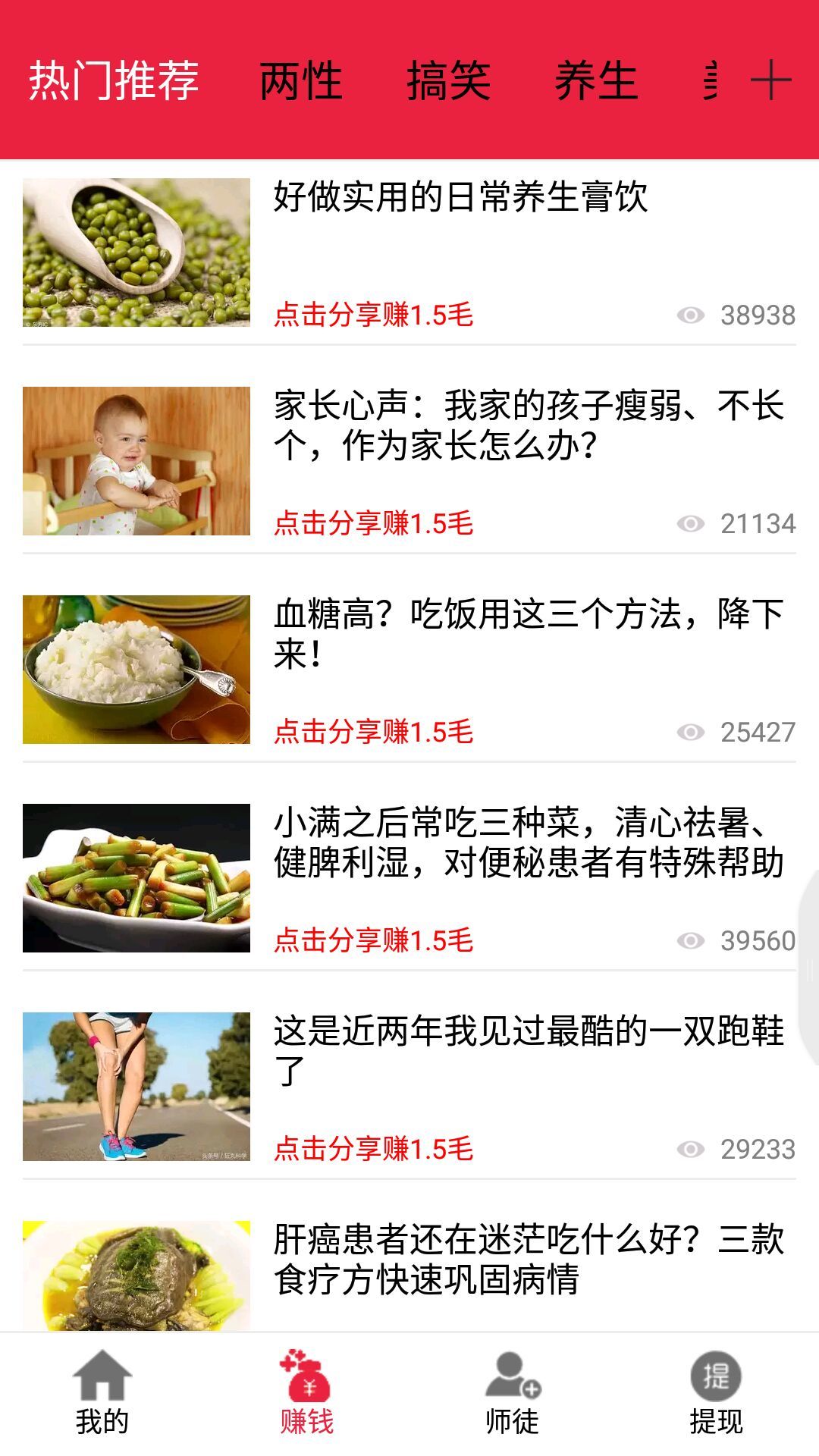819x1456 pixels.
Task: Switch to the 养生 category
Action: click(596, 80)
